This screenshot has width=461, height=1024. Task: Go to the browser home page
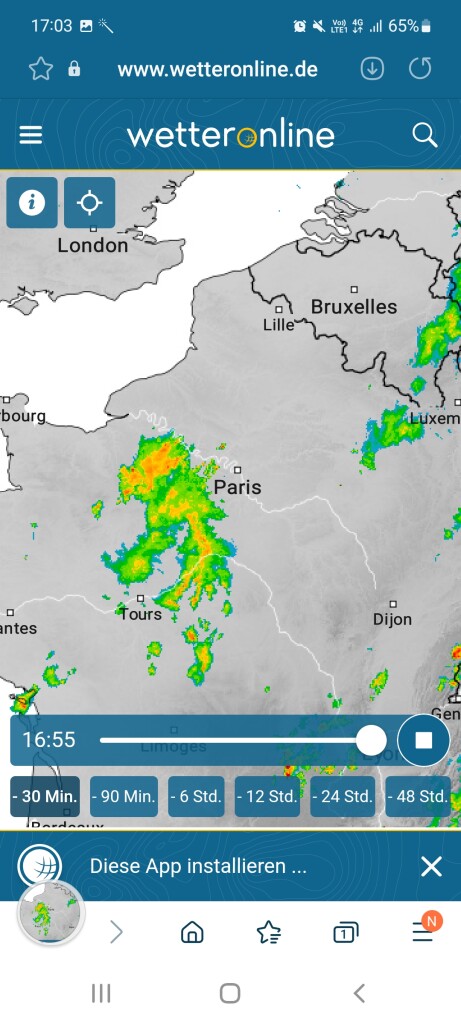pyautogui.click(x=192, y=933)
